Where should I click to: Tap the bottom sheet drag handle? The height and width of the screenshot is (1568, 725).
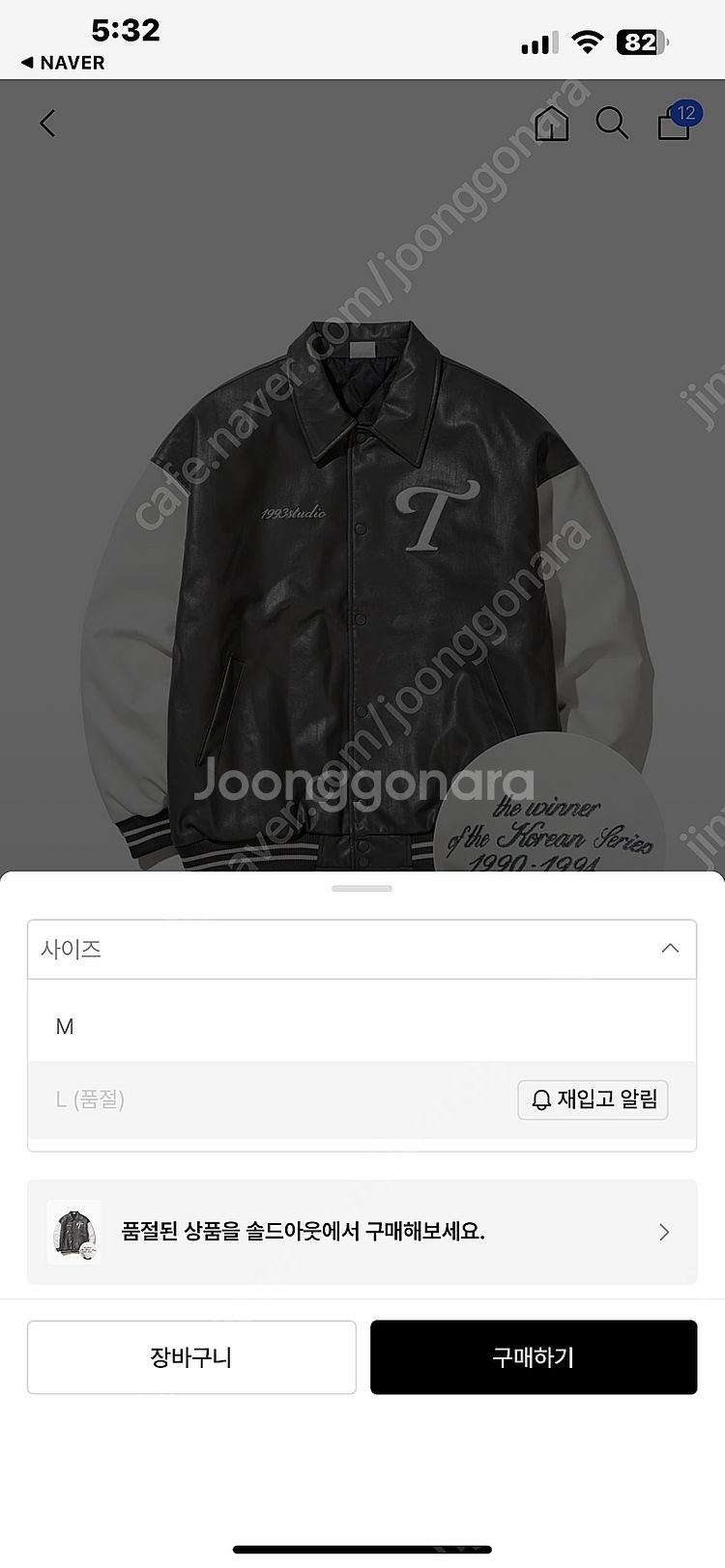point(362,888)
